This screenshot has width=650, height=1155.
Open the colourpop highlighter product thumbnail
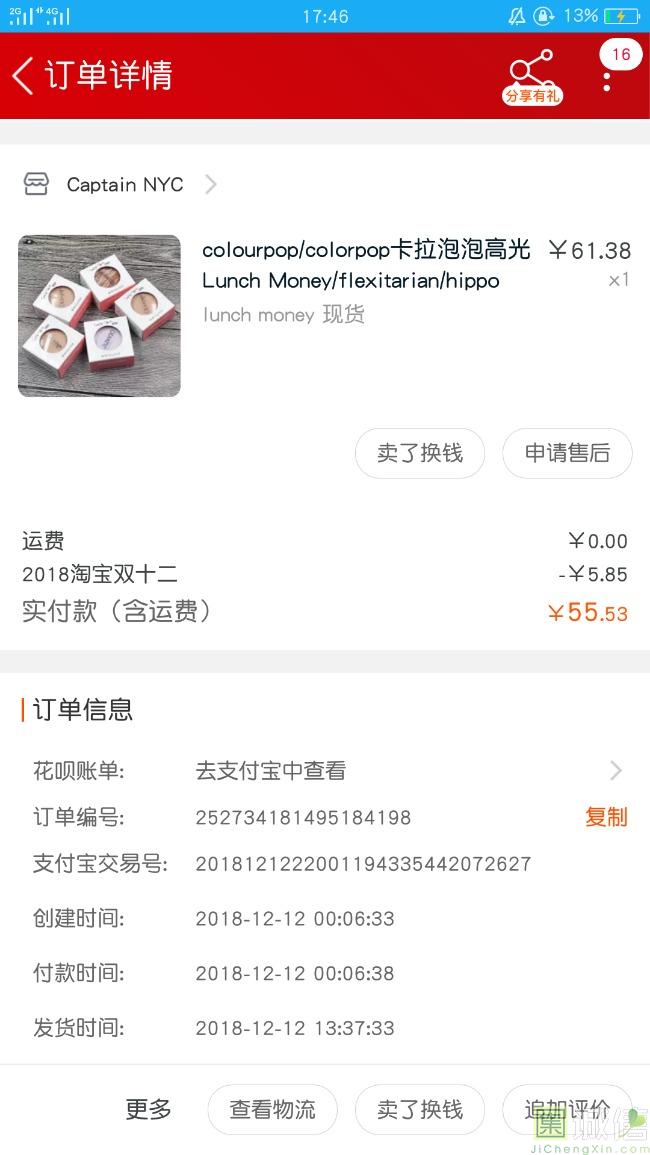click(x=99, y=316)
